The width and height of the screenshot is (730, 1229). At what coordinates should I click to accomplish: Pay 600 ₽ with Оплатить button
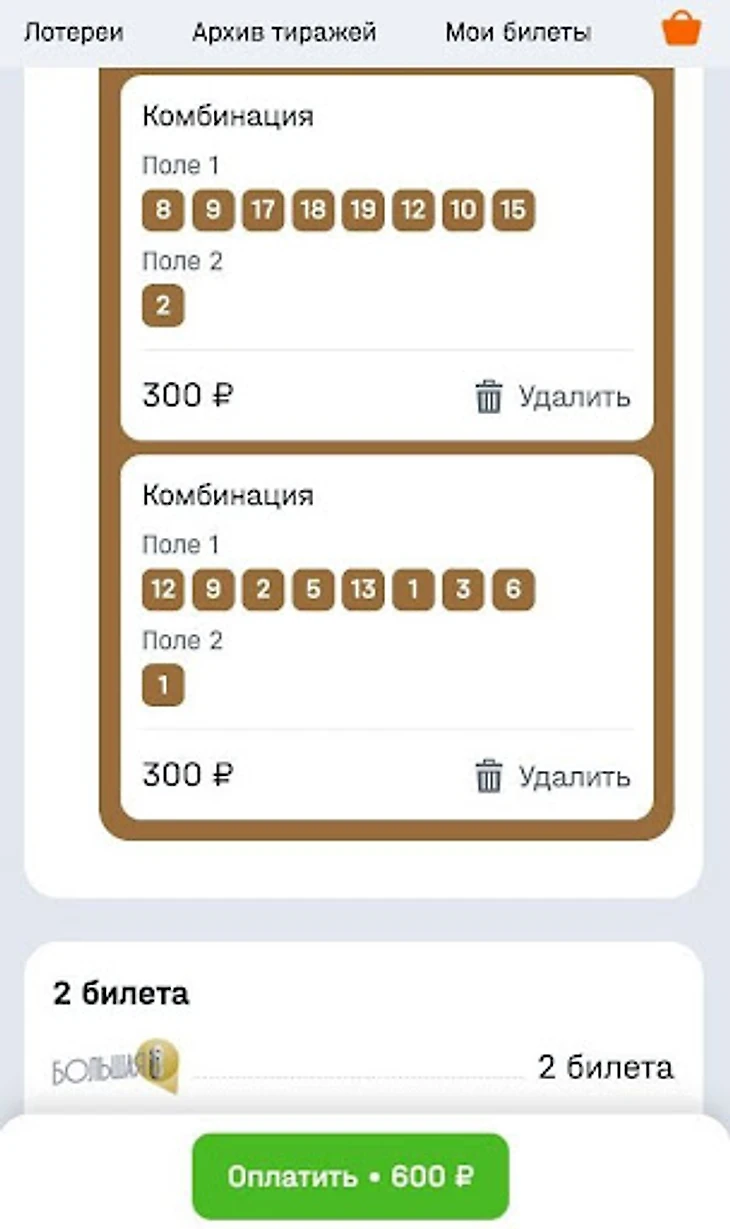[351, 1176]
